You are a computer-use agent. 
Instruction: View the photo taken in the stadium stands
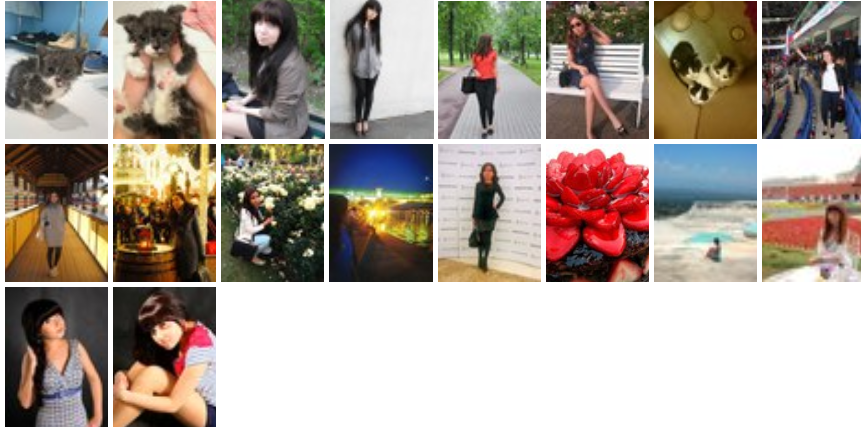coord(812,70)
